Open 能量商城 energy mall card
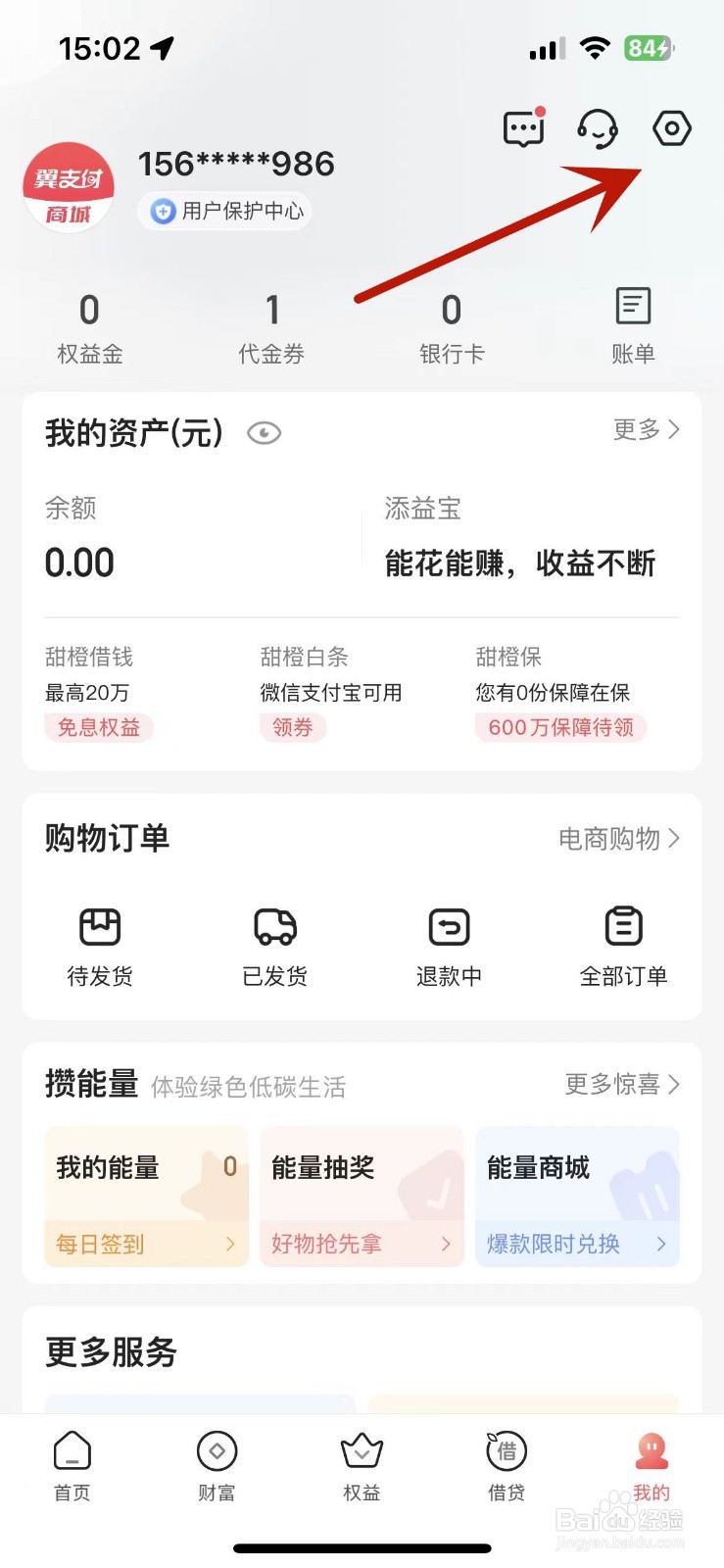The height and width of the screenshot is (1568, 724). [576, 1196]
